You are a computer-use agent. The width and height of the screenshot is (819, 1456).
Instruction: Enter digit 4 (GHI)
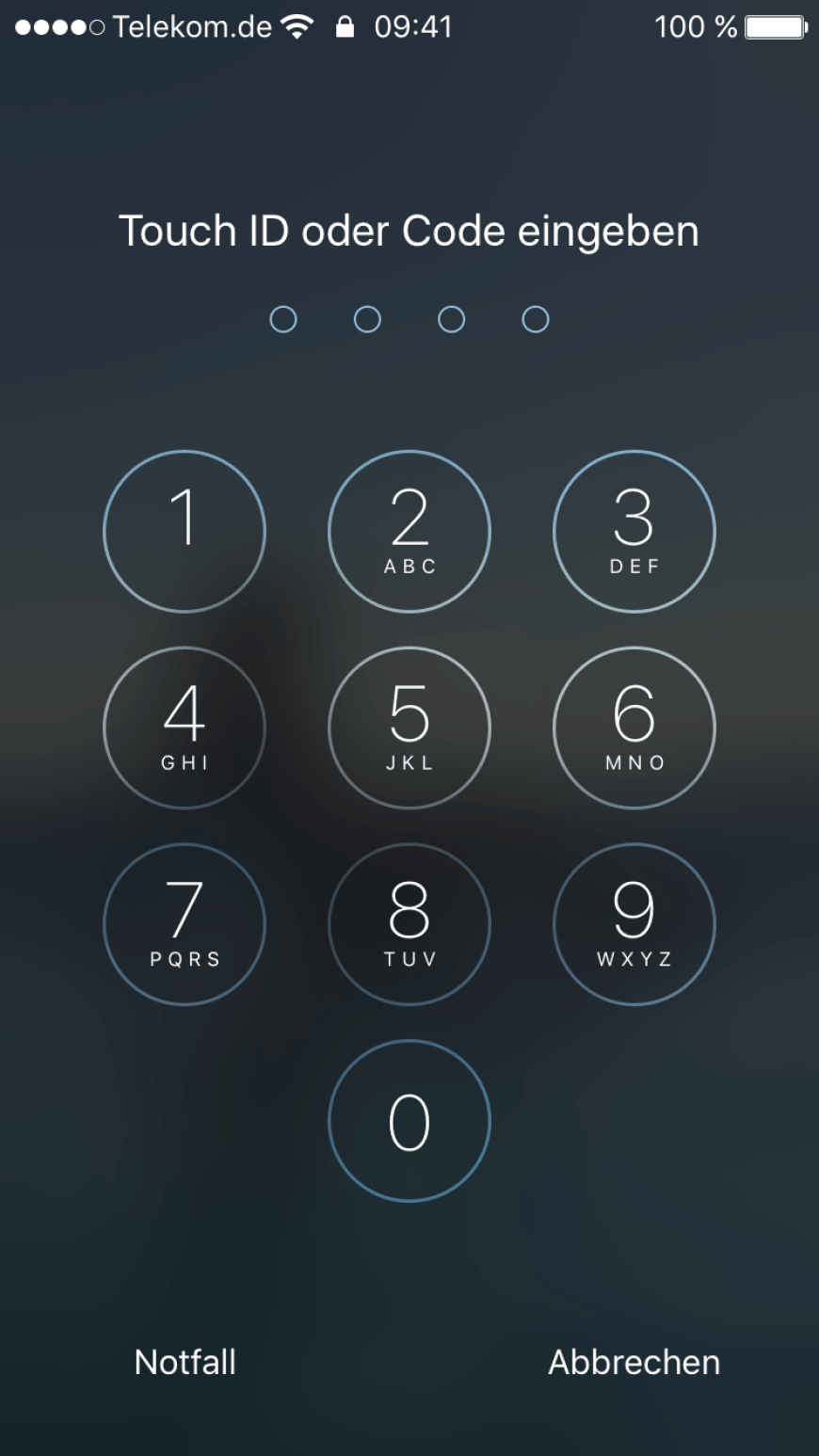[185, 728]
